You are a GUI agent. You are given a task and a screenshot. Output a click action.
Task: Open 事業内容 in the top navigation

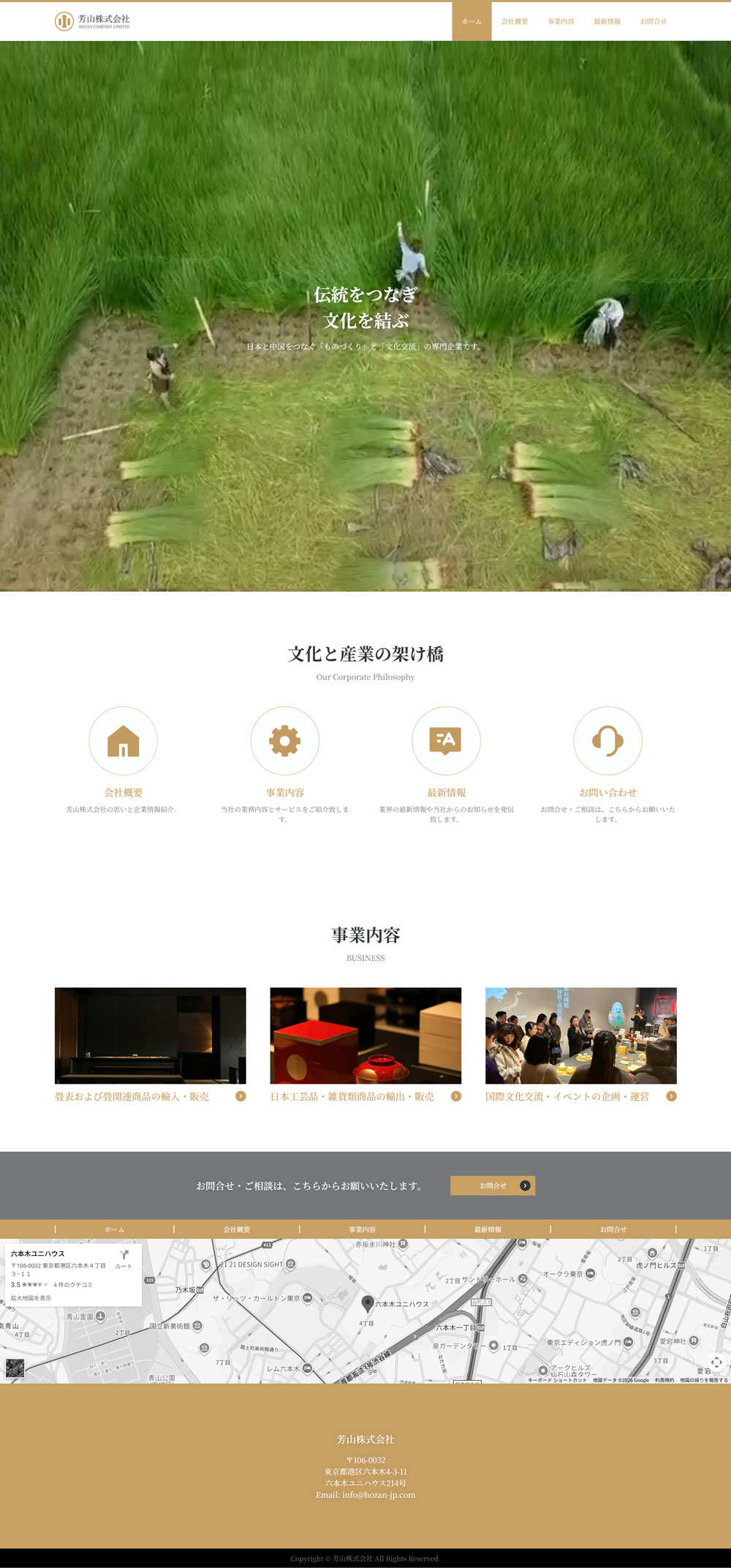[561, 21]
